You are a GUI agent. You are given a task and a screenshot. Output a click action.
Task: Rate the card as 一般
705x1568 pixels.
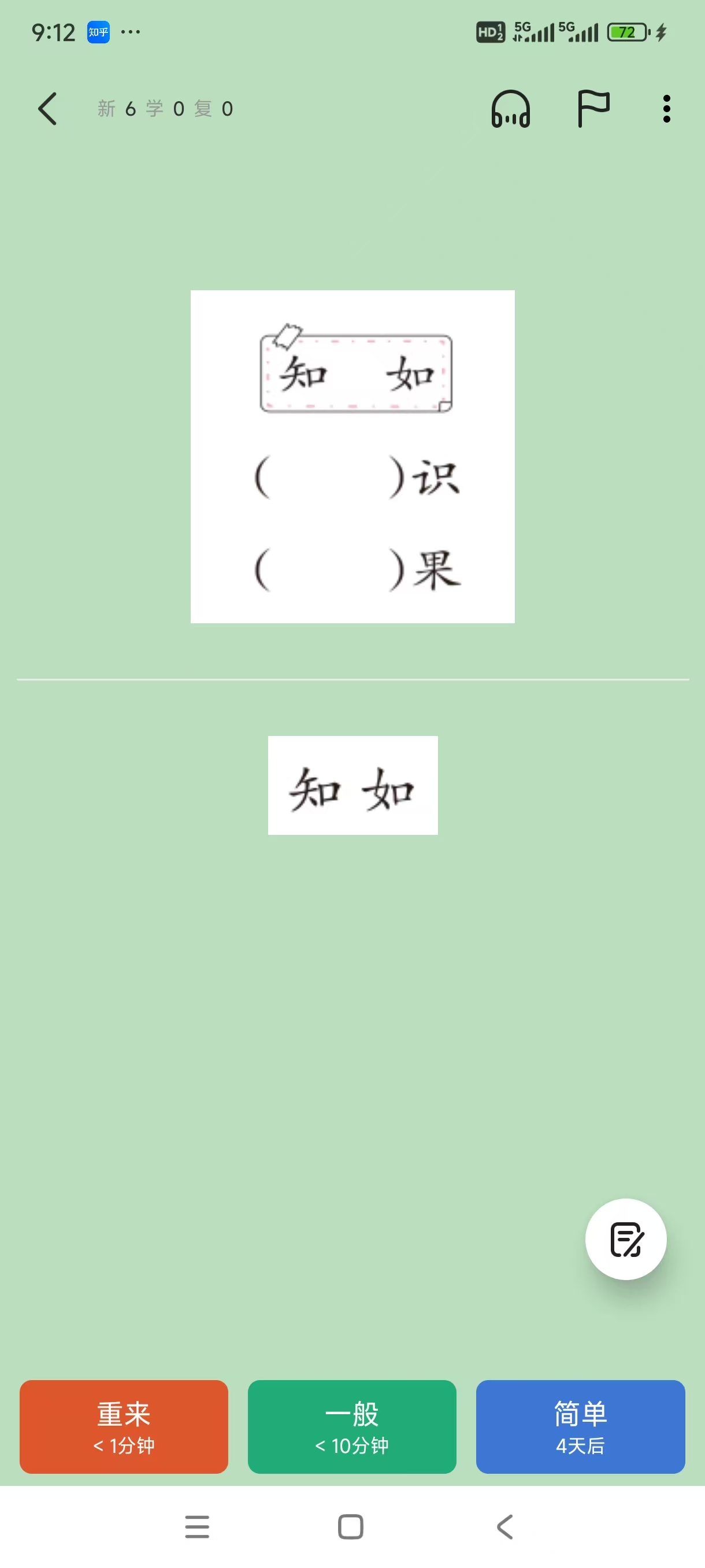tap(351, 1426)
